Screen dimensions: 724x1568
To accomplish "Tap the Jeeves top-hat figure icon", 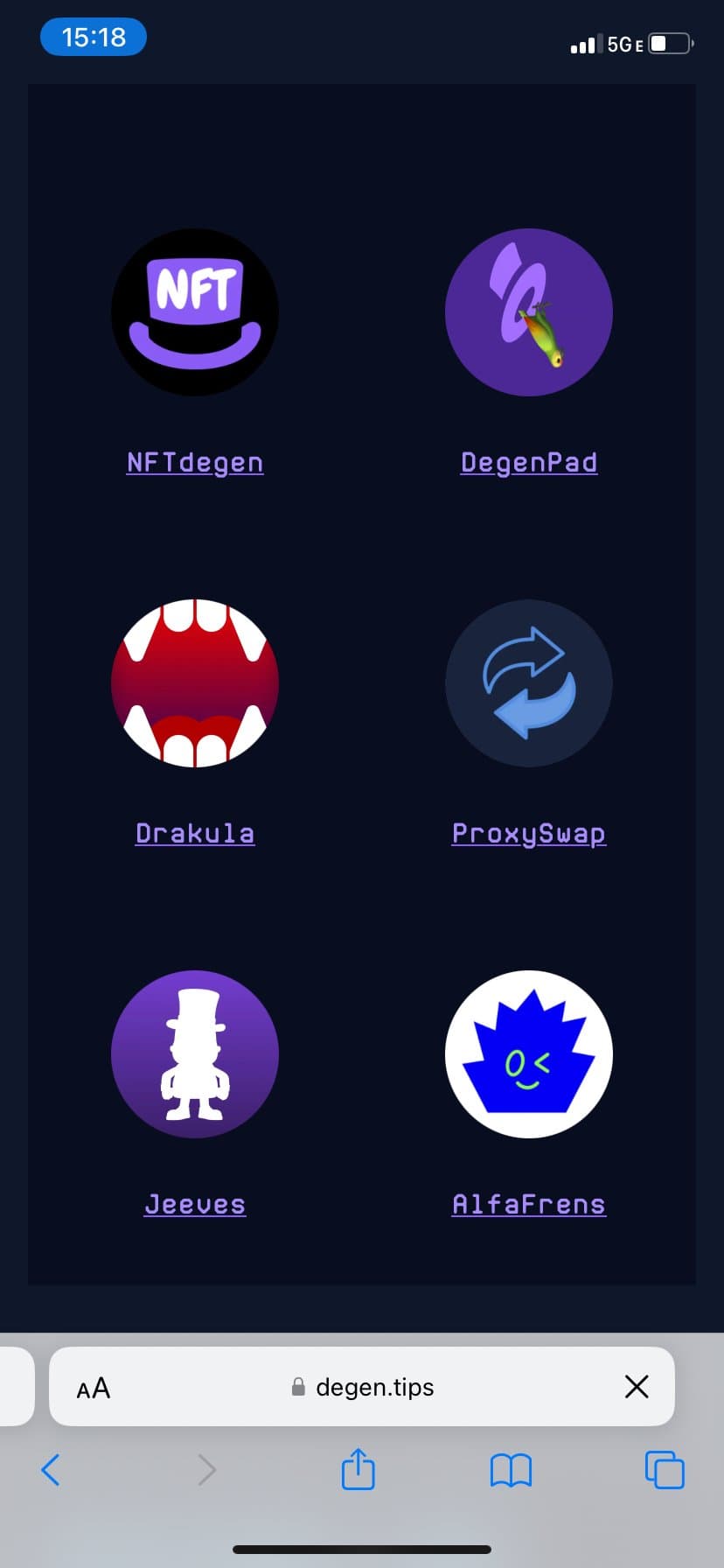I will pyautogui.click(x=194, y=1054).
